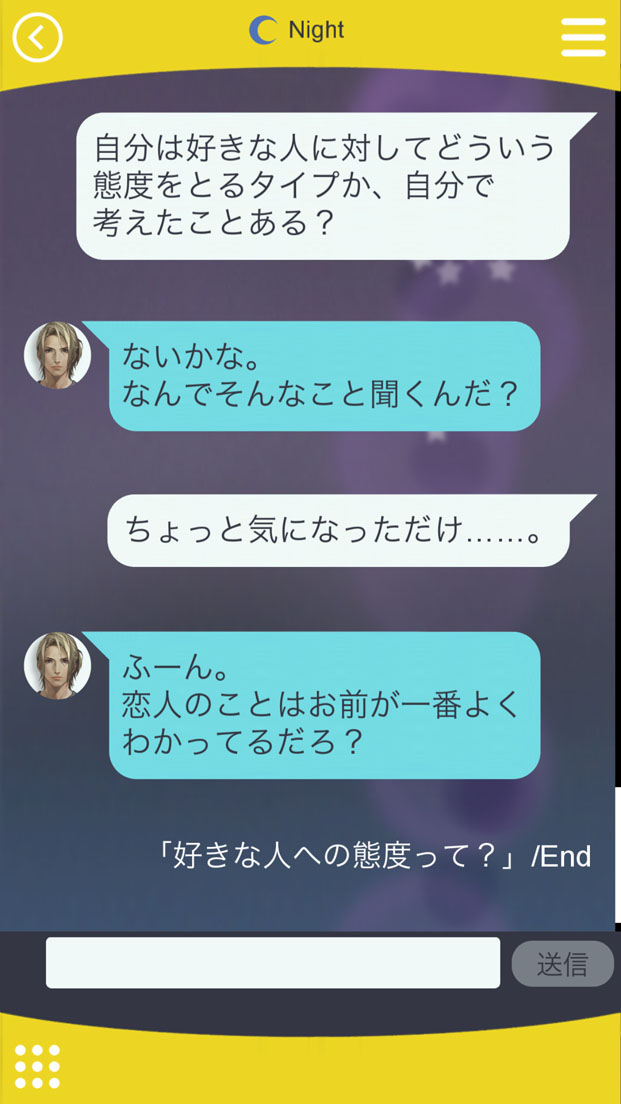Go back using the circled arrow

pos(38,38)
